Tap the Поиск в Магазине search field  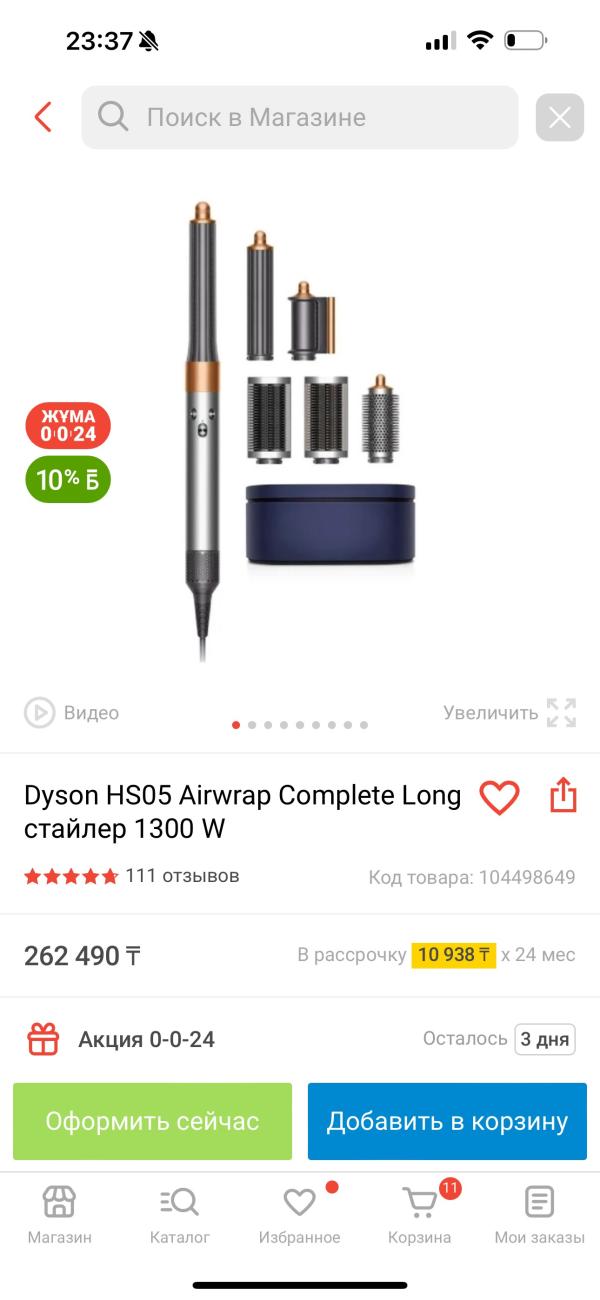click(x=300, y=117)
